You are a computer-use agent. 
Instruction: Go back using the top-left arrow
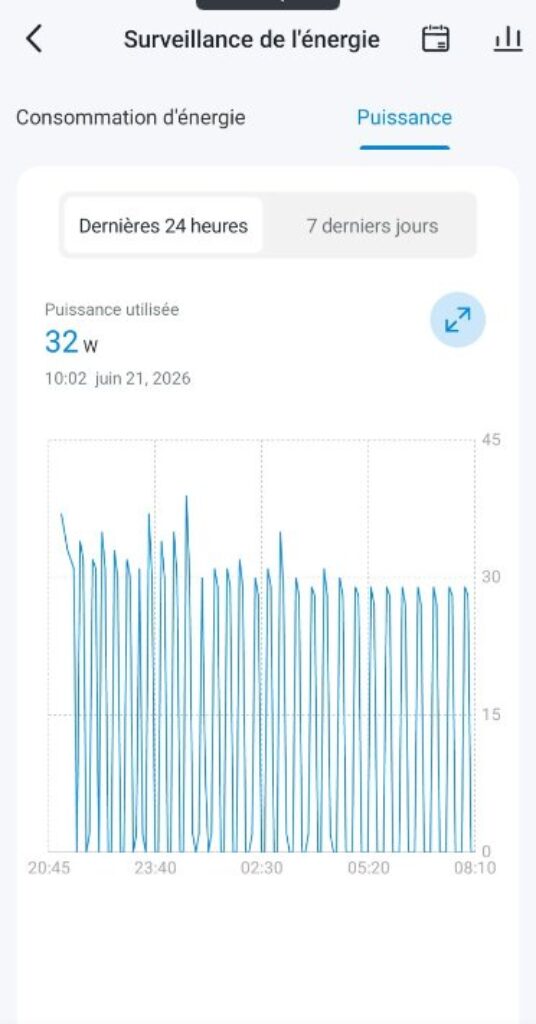tap(34, 39)
